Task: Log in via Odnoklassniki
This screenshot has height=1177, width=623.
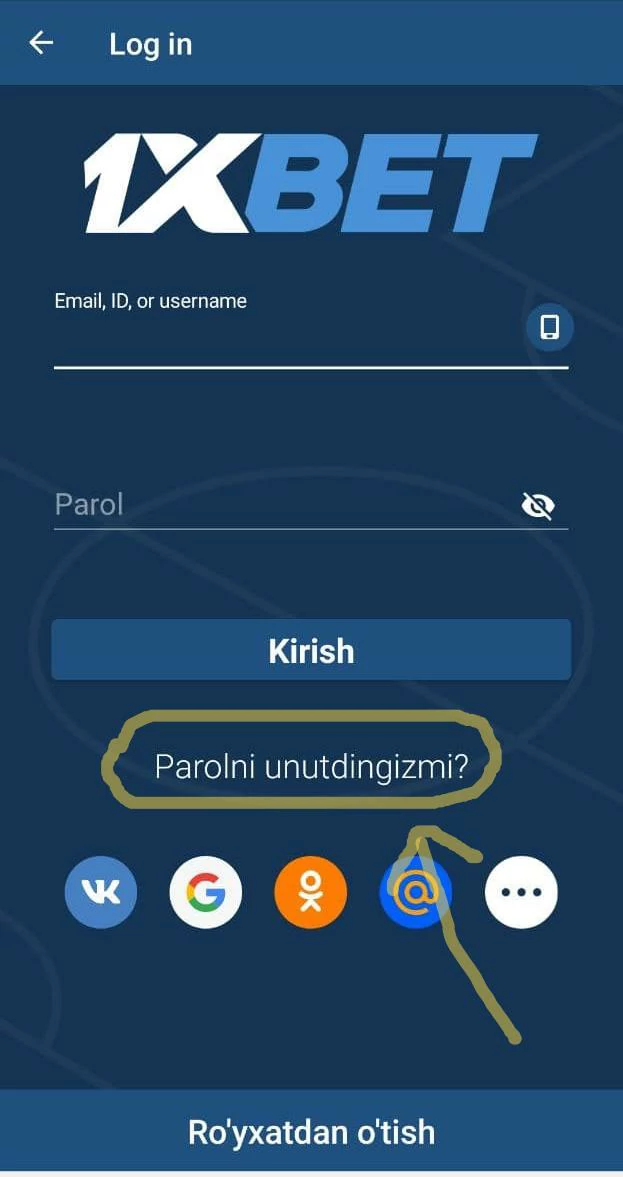Action: [311, 892]
